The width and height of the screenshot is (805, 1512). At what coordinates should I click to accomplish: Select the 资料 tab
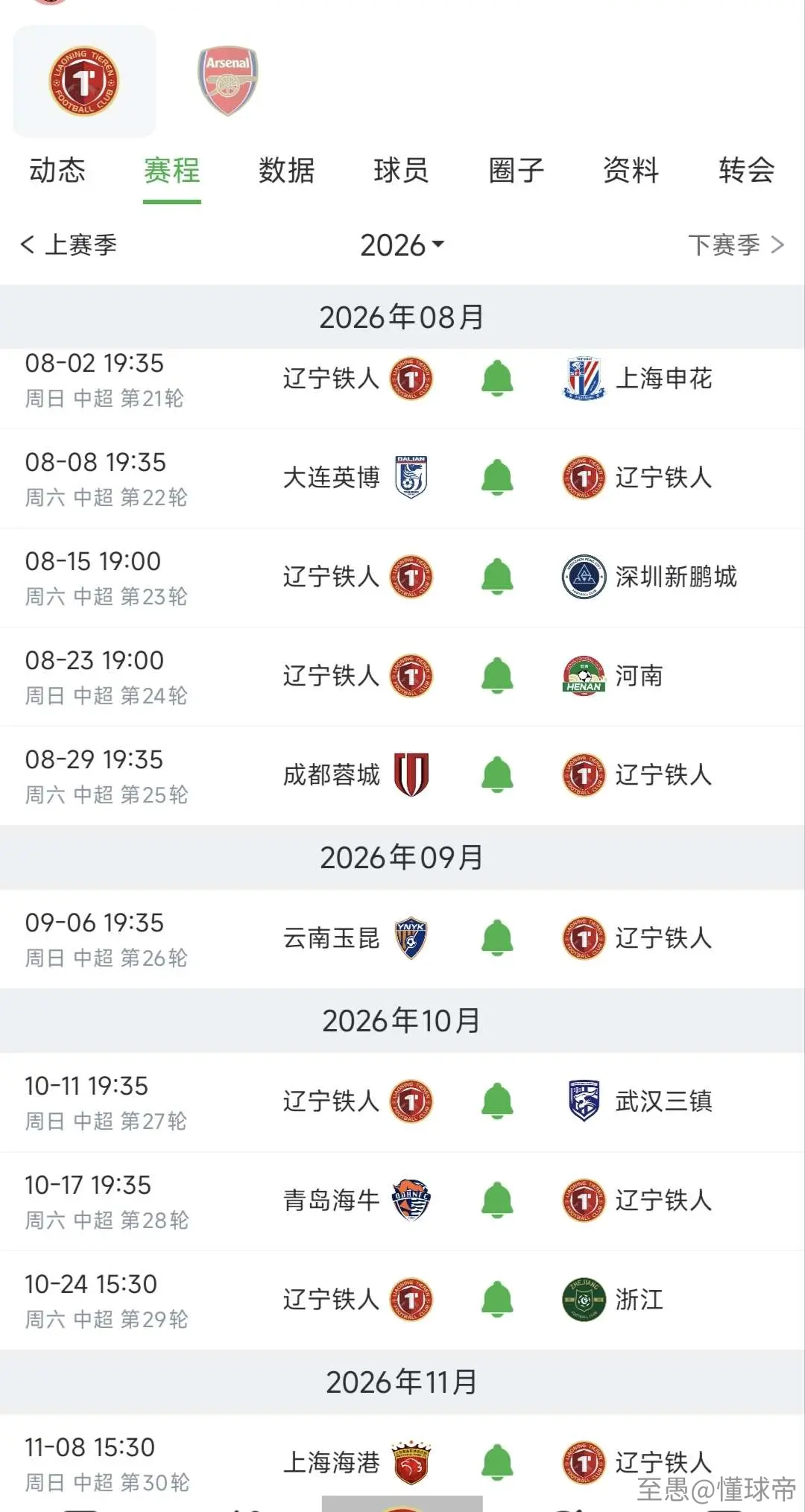[631, 171]
